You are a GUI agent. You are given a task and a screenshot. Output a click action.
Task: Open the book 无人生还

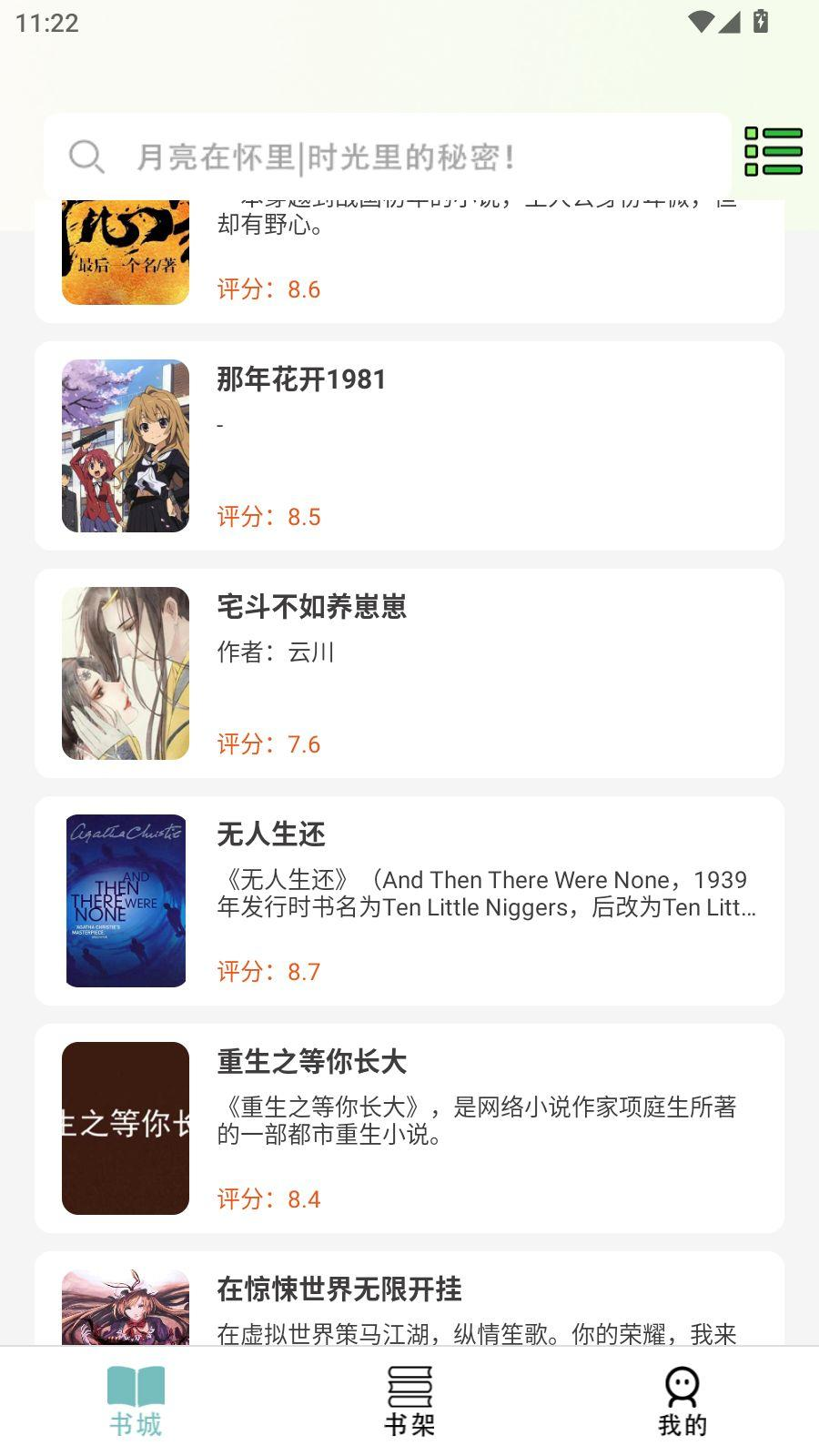tap(409, 901)
